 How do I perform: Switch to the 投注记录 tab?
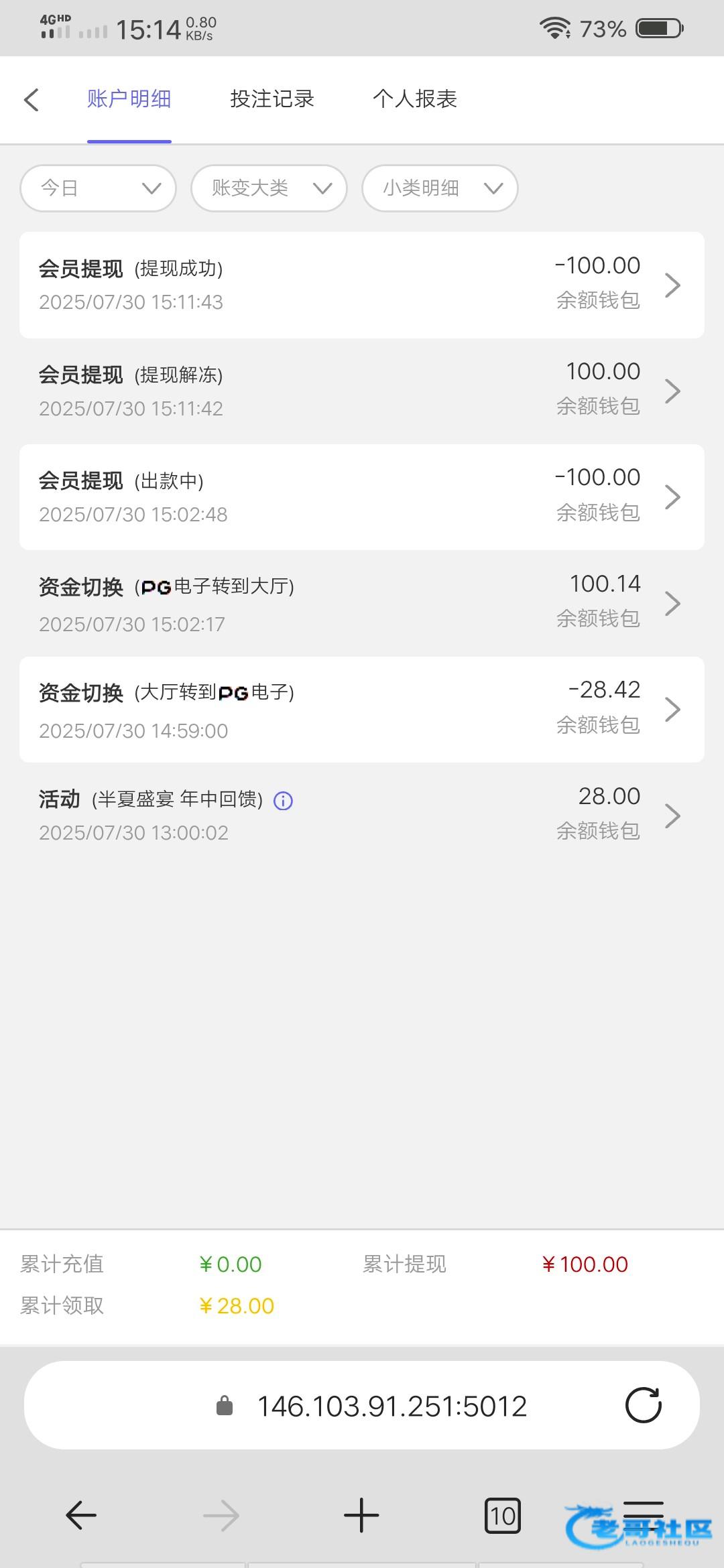tap(272, 99)
